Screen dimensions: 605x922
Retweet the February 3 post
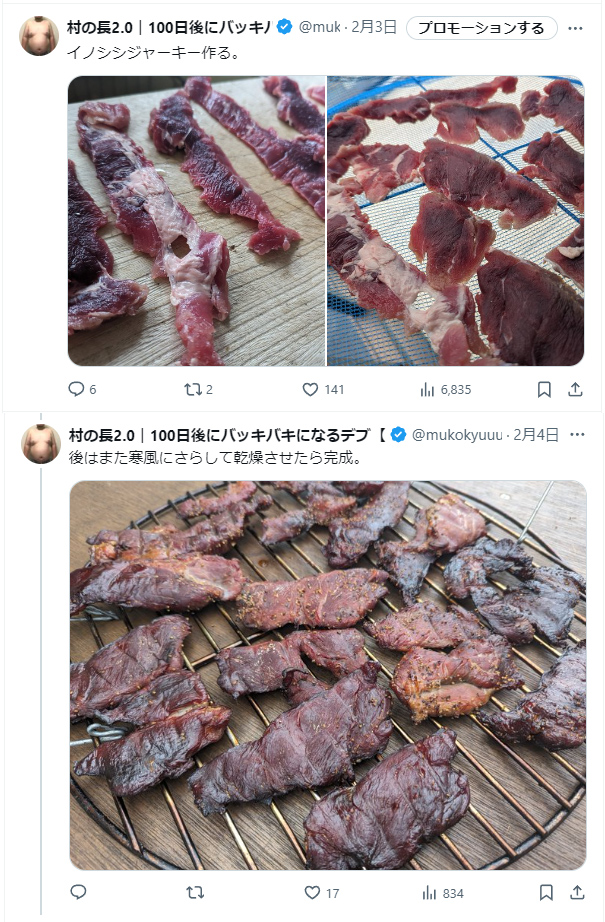(x=192, y=389)
